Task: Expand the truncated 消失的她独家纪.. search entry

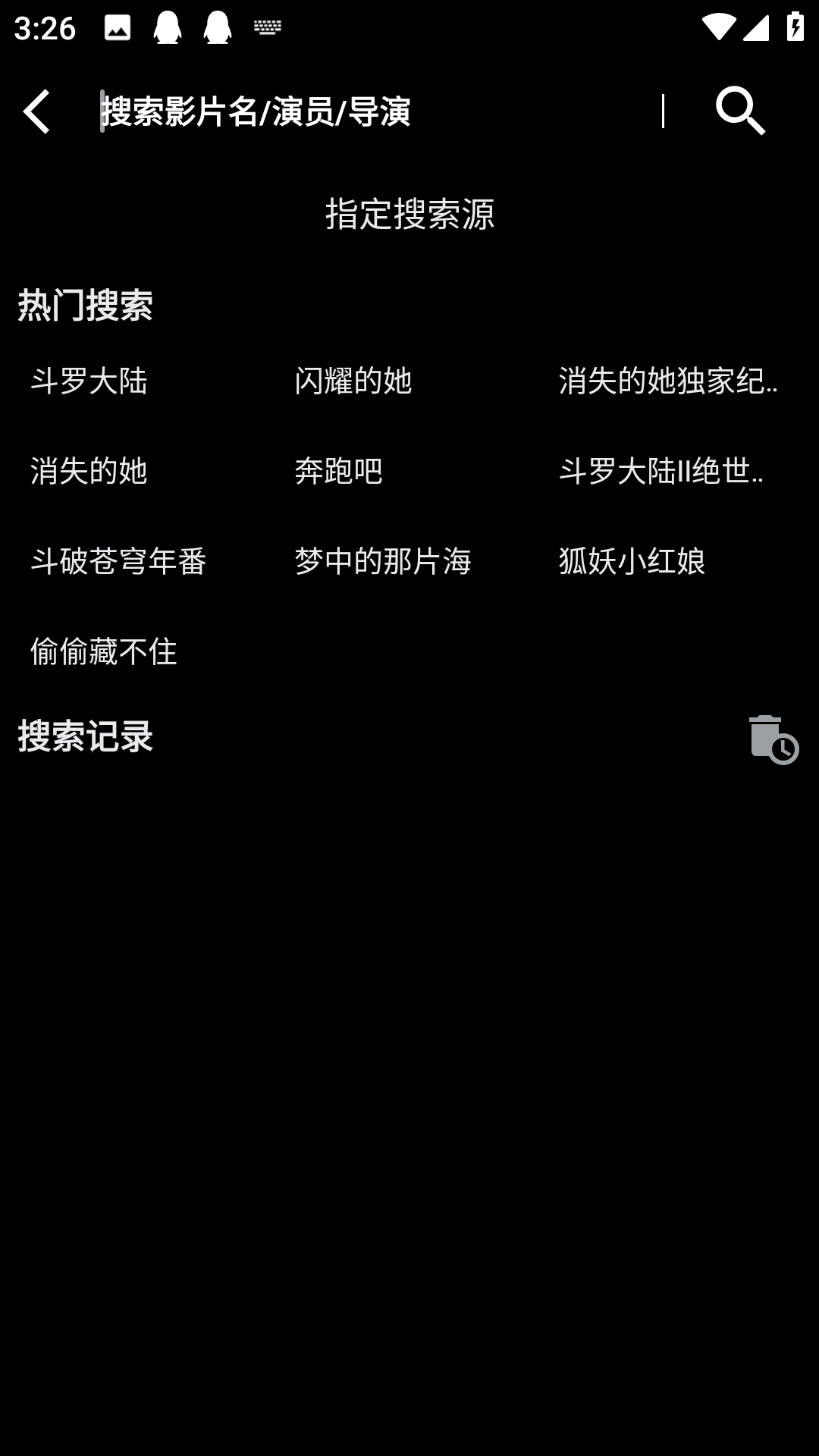Action: click(666, 383)
